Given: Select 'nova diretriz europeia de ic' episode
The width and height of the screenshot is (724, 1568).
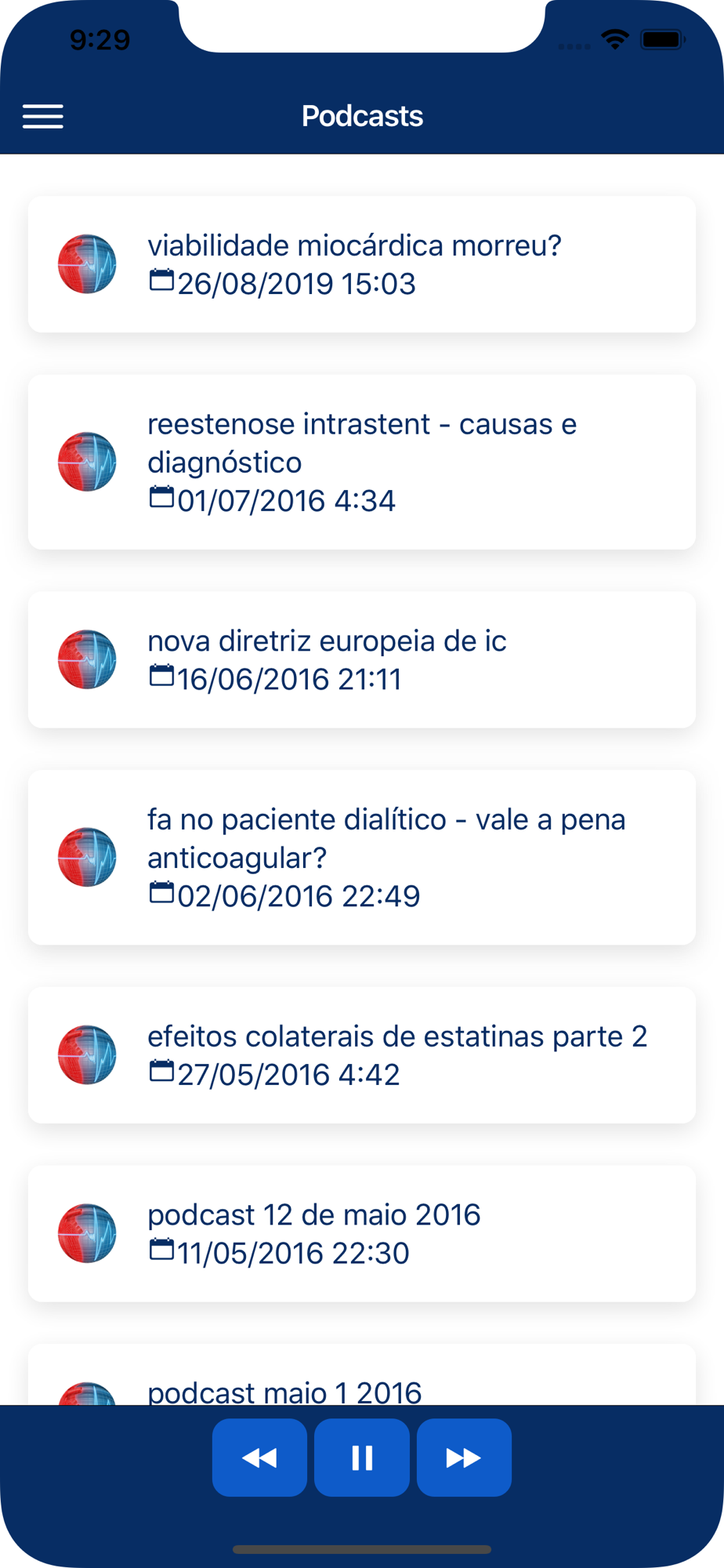Looking at the screenshot, I should (x=362, y=659).
